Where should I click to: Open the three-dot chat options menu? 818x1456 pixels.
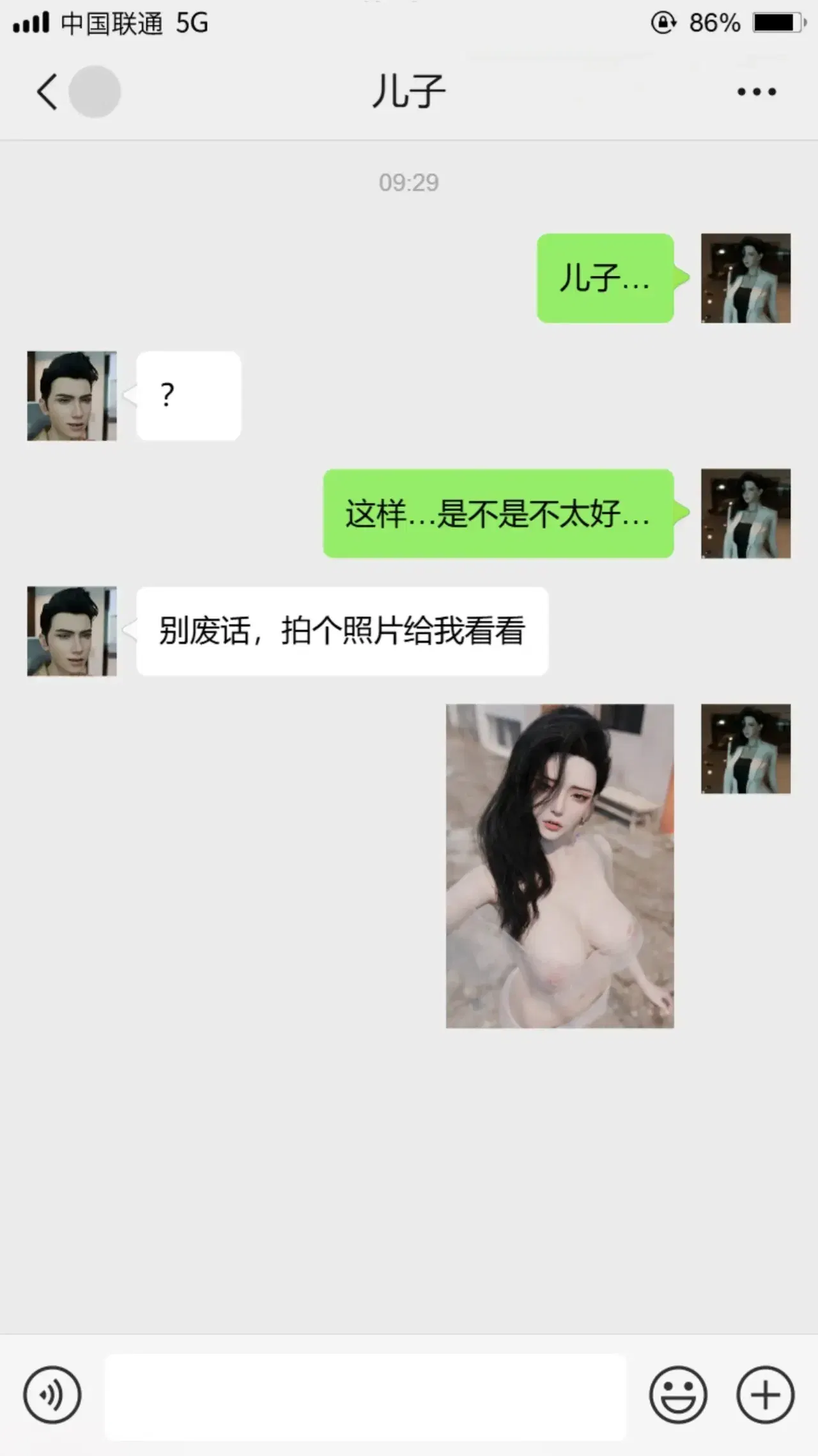(757, 92)
